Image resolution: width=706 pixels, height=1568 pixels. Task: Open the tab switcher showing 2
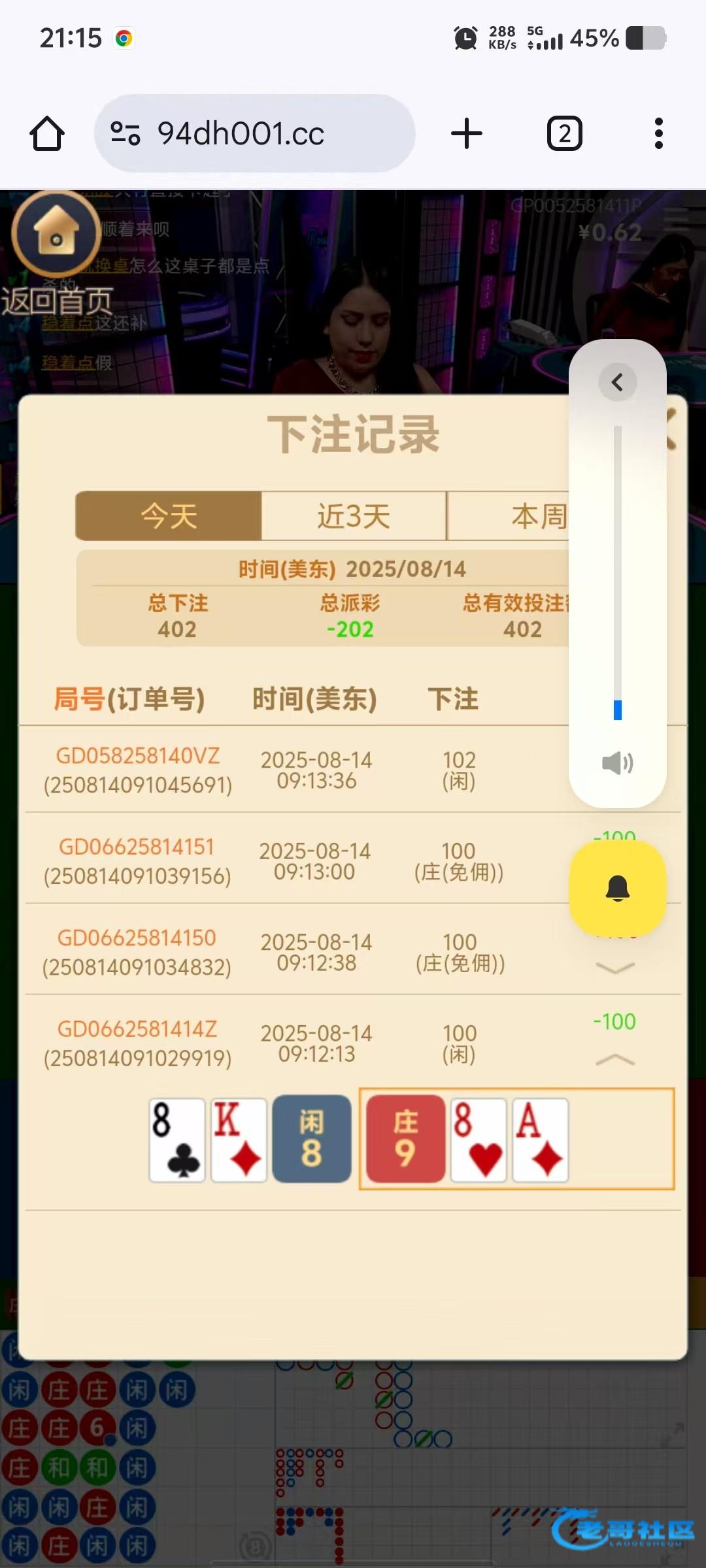point(564,134)
